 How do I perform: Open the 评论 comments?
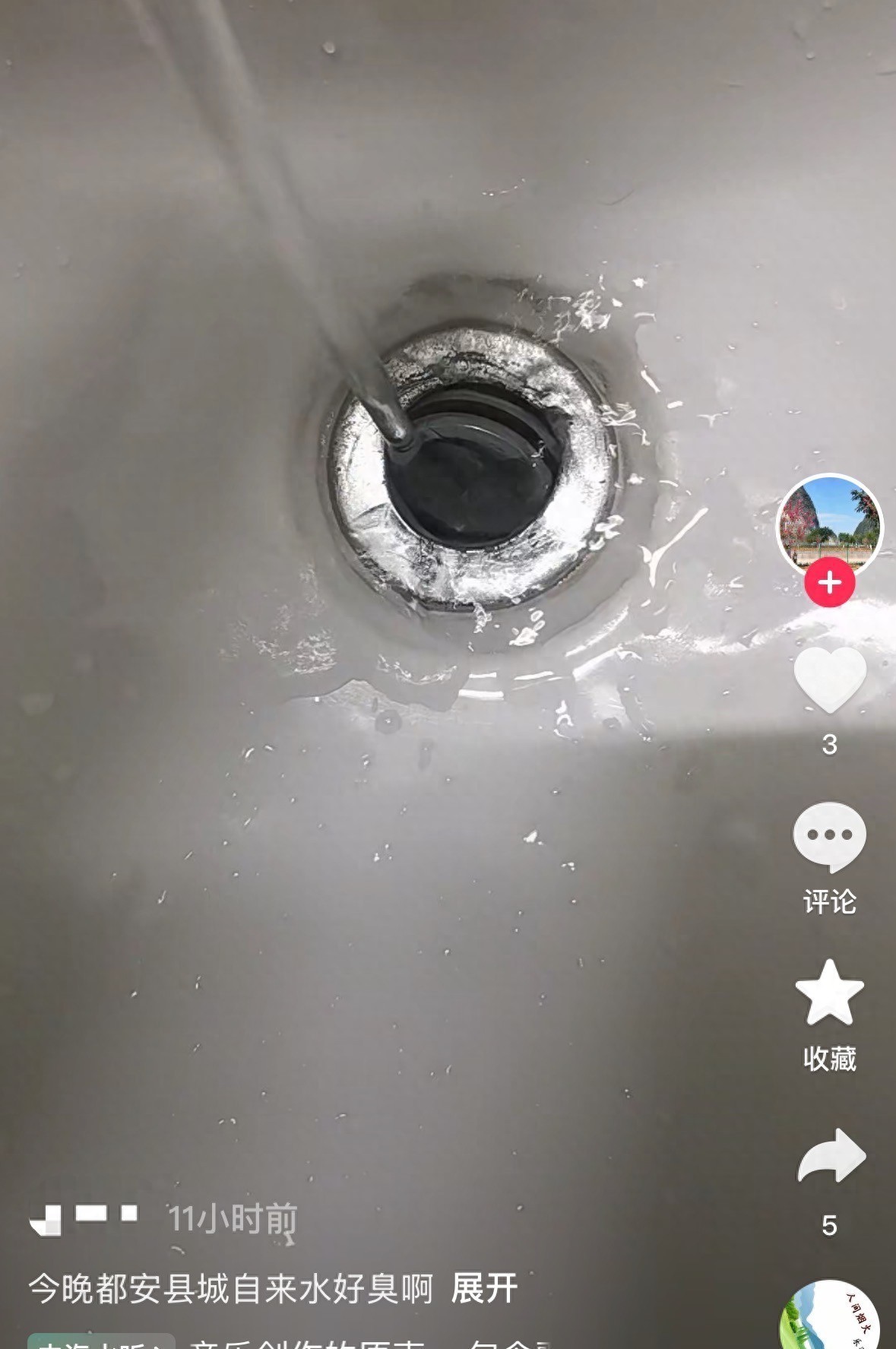(829, 838)
